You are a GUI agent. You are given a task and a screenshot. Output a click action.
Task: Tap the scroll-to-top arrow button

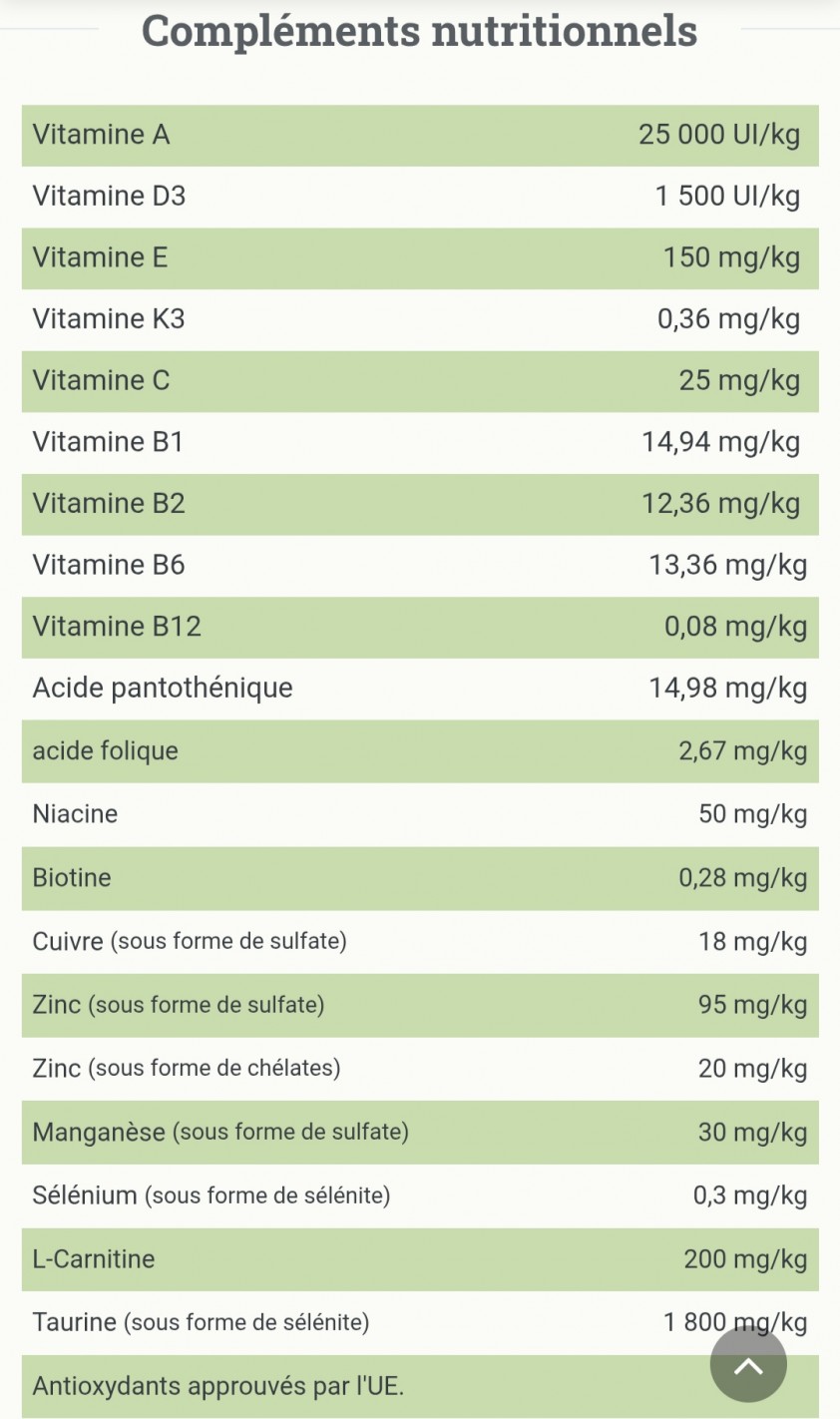pyautogui.click(x=748, y=1364)
